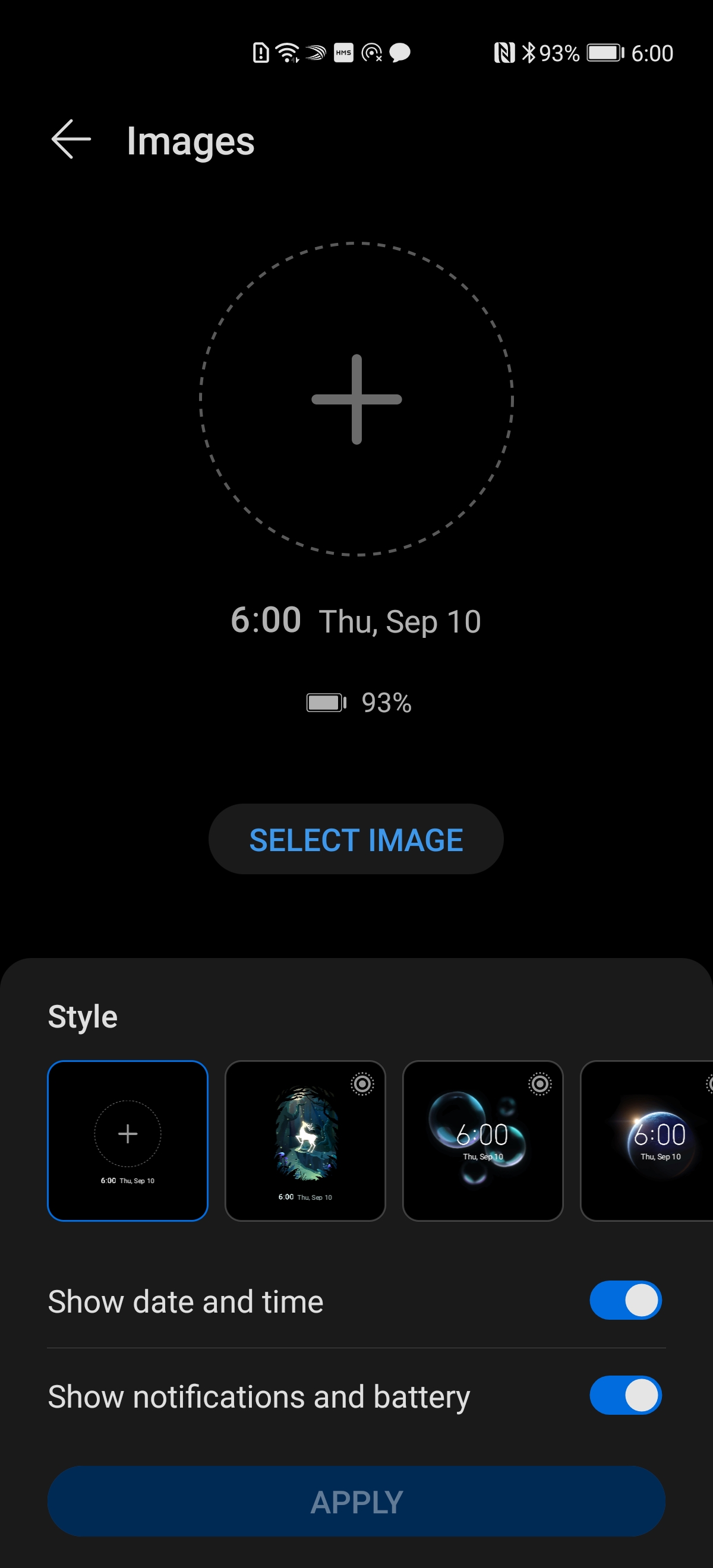Tap the 93% battery readout in the preview
Viewport: 713px width, 1568px height.
click(386, 703)
